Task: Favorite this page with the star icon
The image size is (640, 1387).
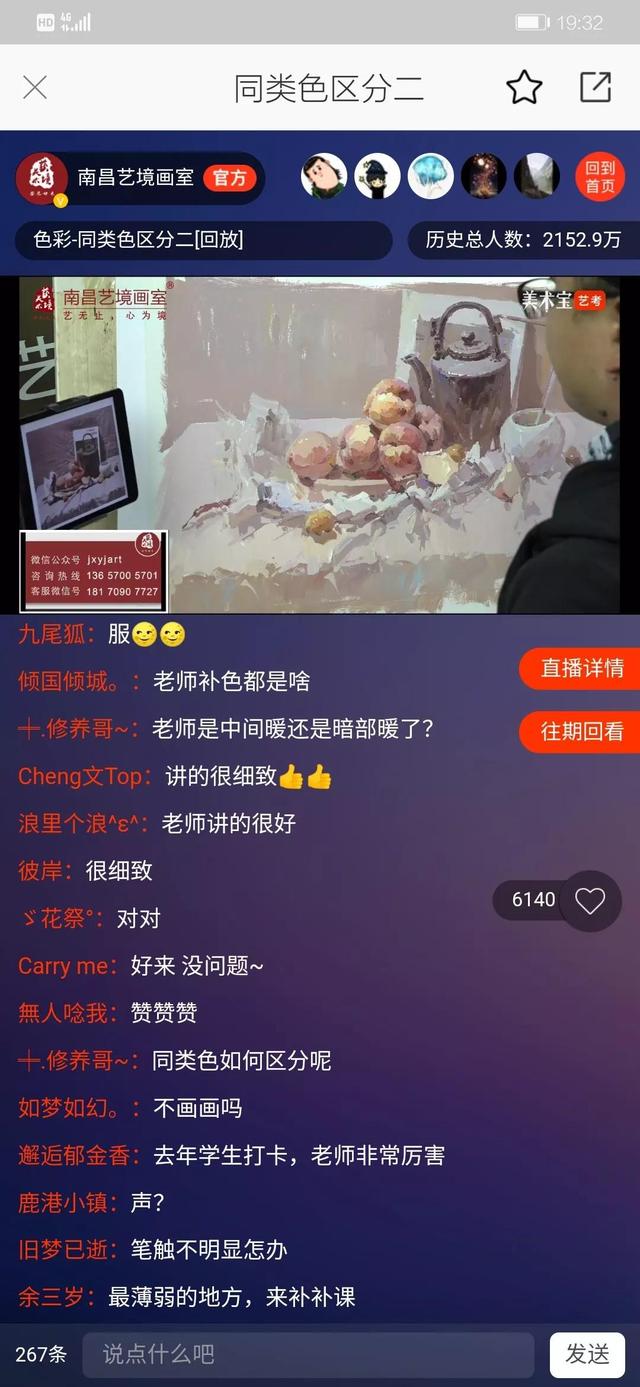Action: 524,88
